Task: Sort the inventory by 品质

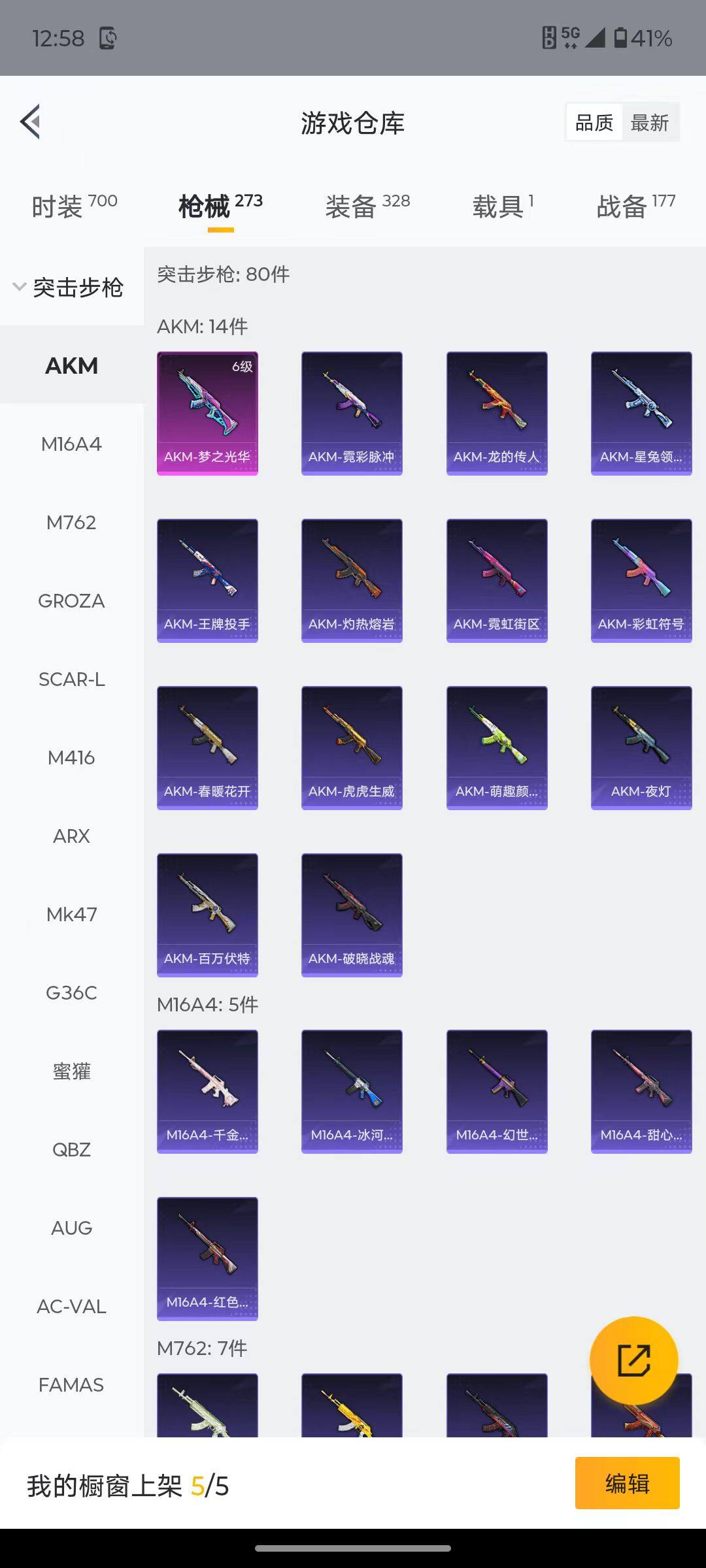Action: 594,122
